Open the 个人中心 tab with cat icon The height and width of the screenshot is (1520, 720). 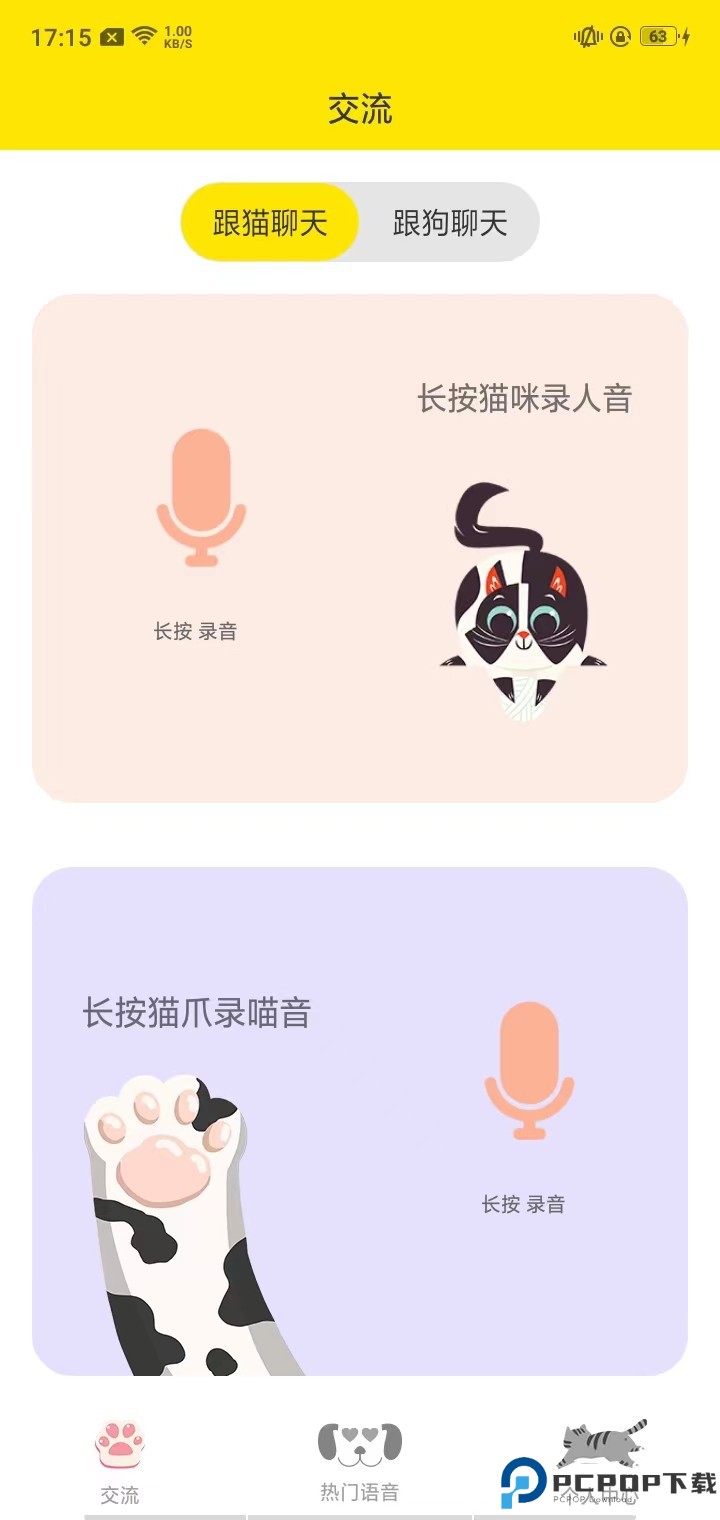[600, 1458]
